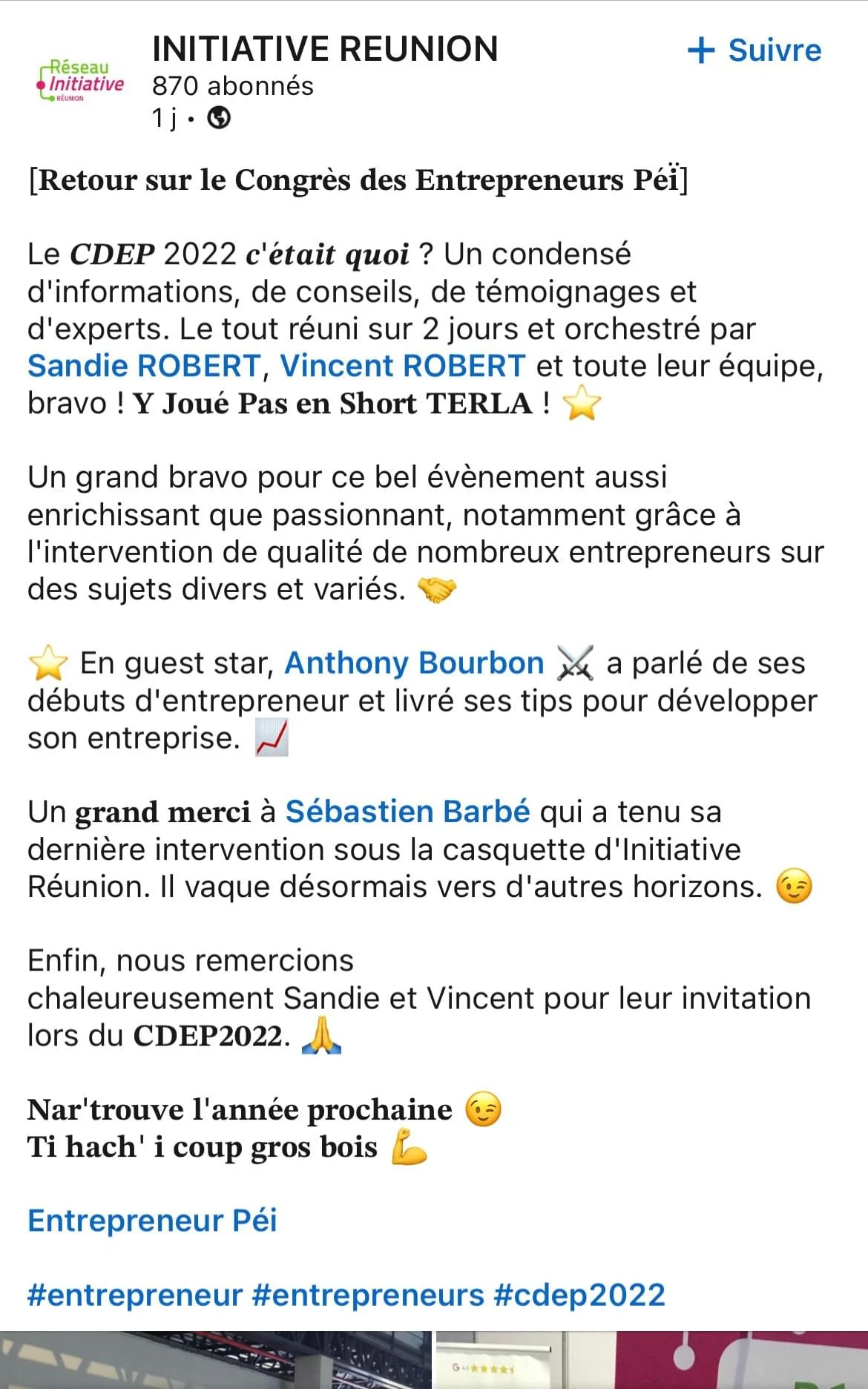868x1389 pixels.
Task: Open the Réseau Initiative profile logo
Action: point(80,80)
